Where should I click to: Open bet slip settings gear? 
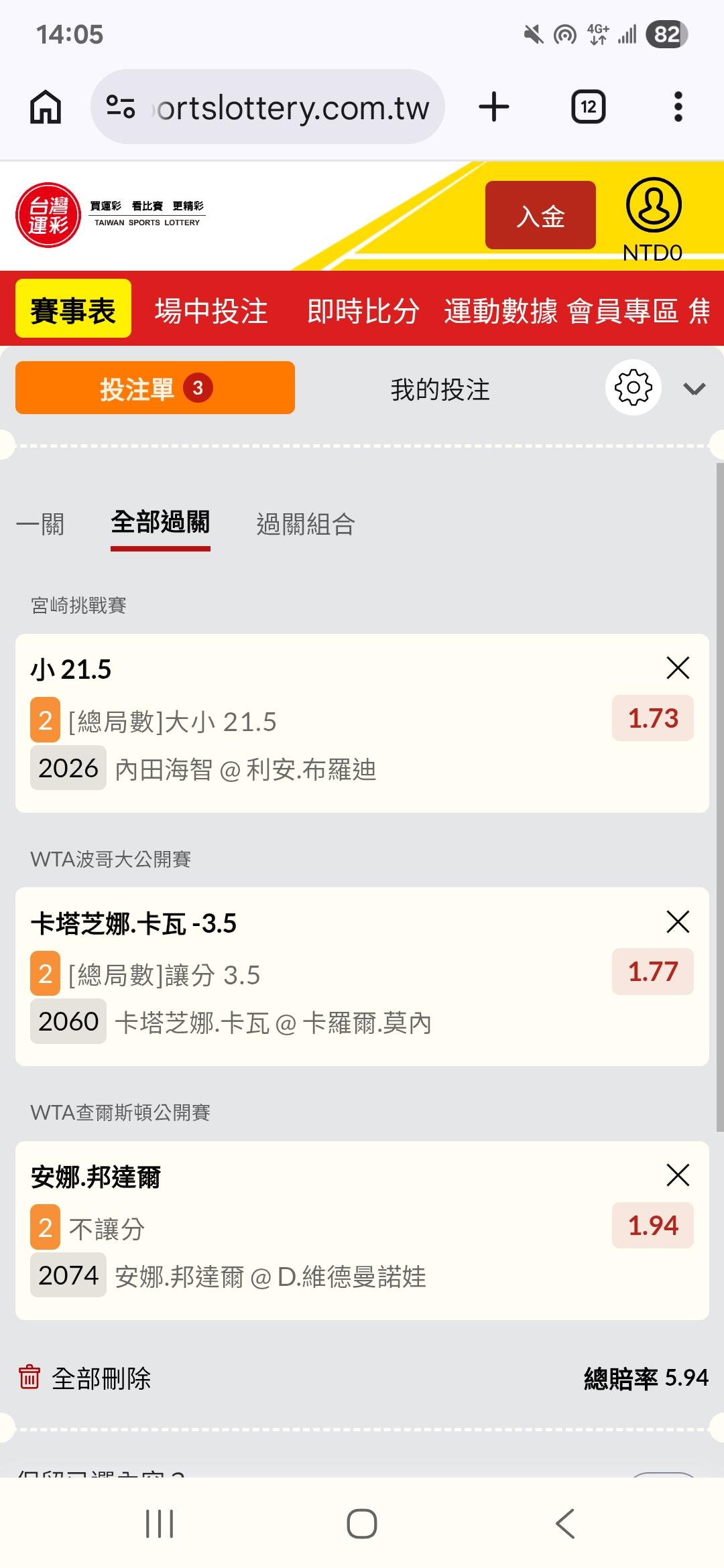[x=633, y=388]
